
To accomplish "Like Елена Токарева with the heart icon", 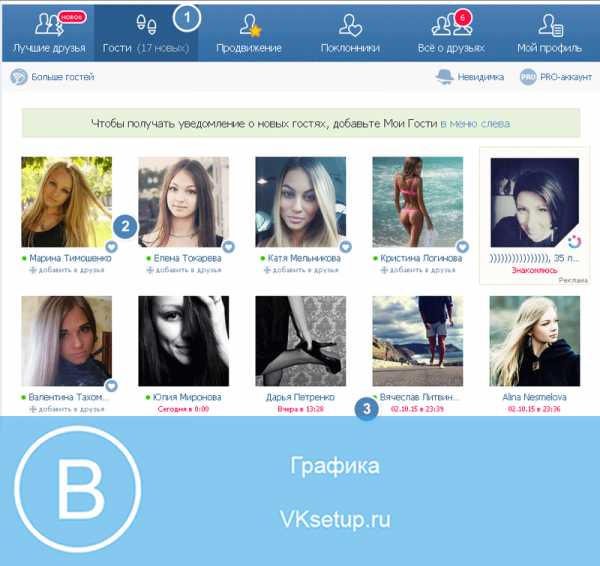I will (x=228, y=247).
